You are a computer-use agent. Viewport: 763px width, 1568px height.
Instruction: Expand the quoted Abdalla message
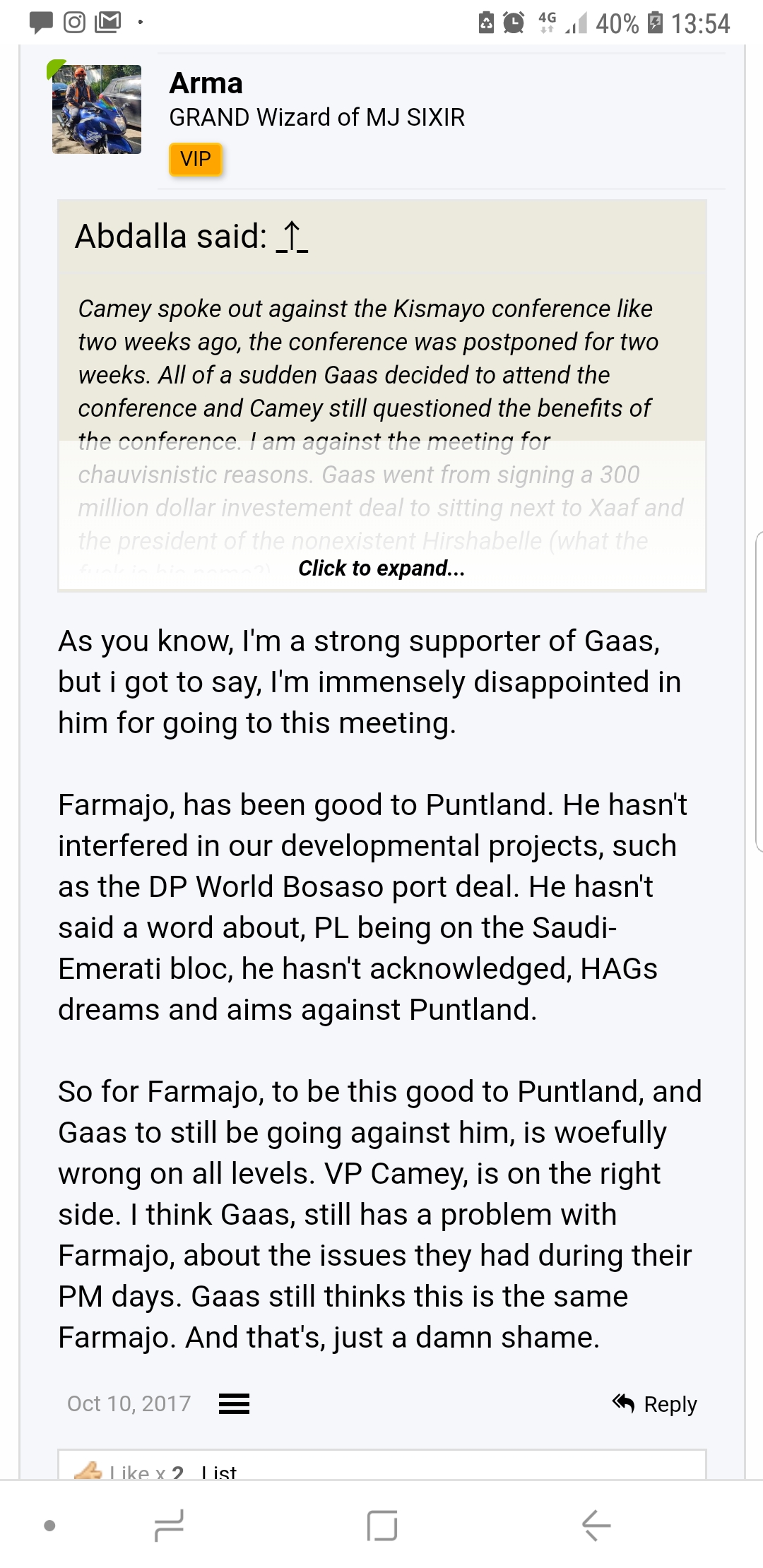coord(381,568)
